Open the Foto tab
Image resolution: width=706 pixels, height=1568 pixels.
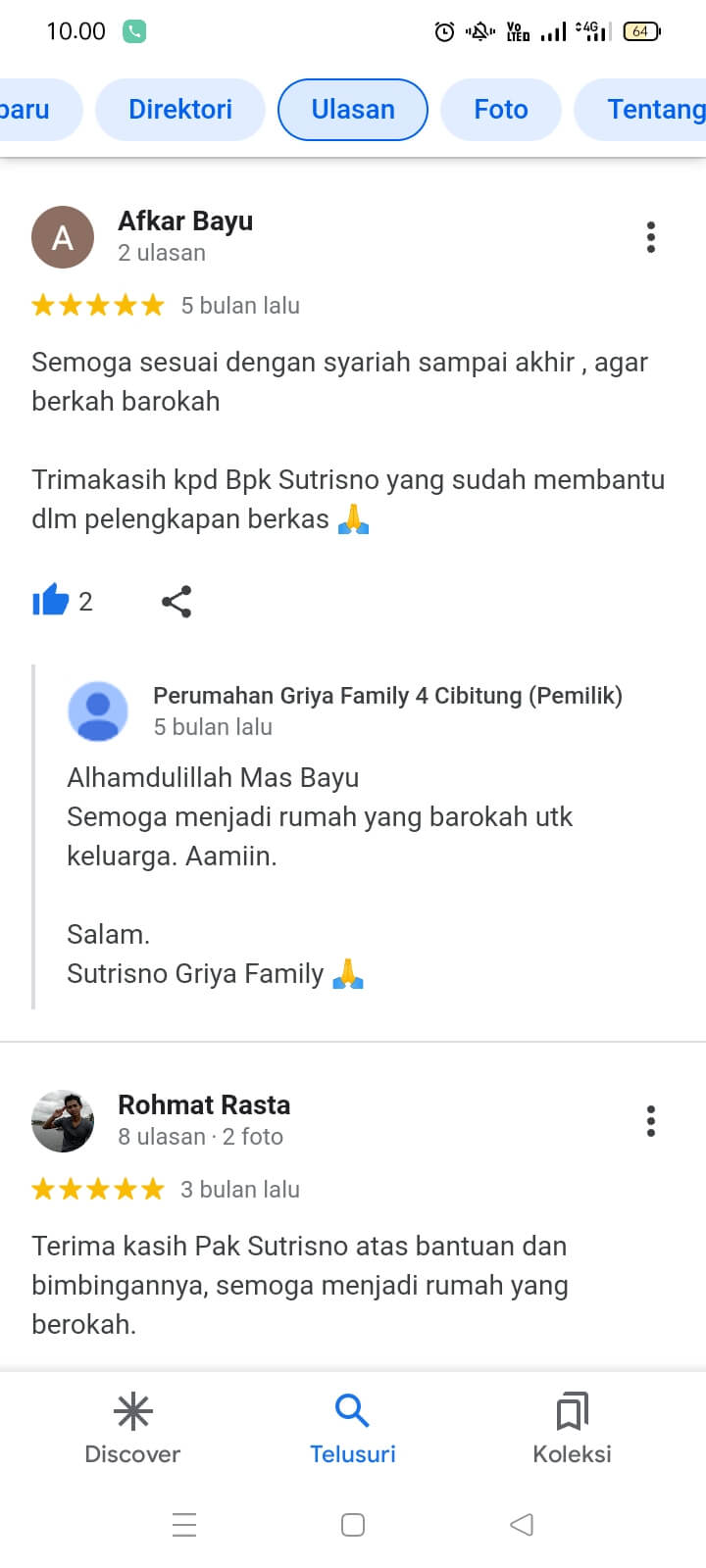500,110
